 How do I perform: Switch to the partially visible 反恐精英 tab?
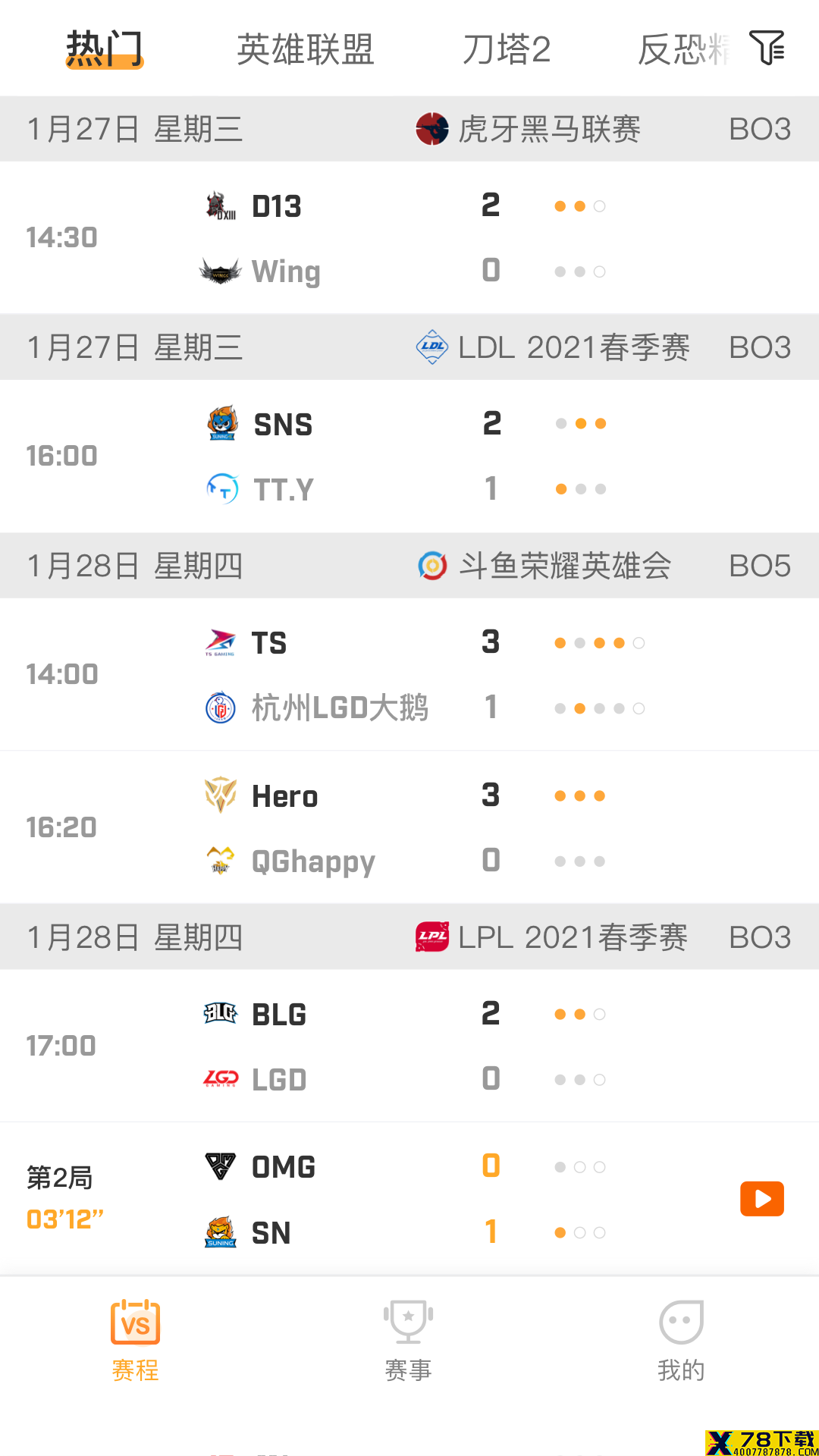pos(683,49)
